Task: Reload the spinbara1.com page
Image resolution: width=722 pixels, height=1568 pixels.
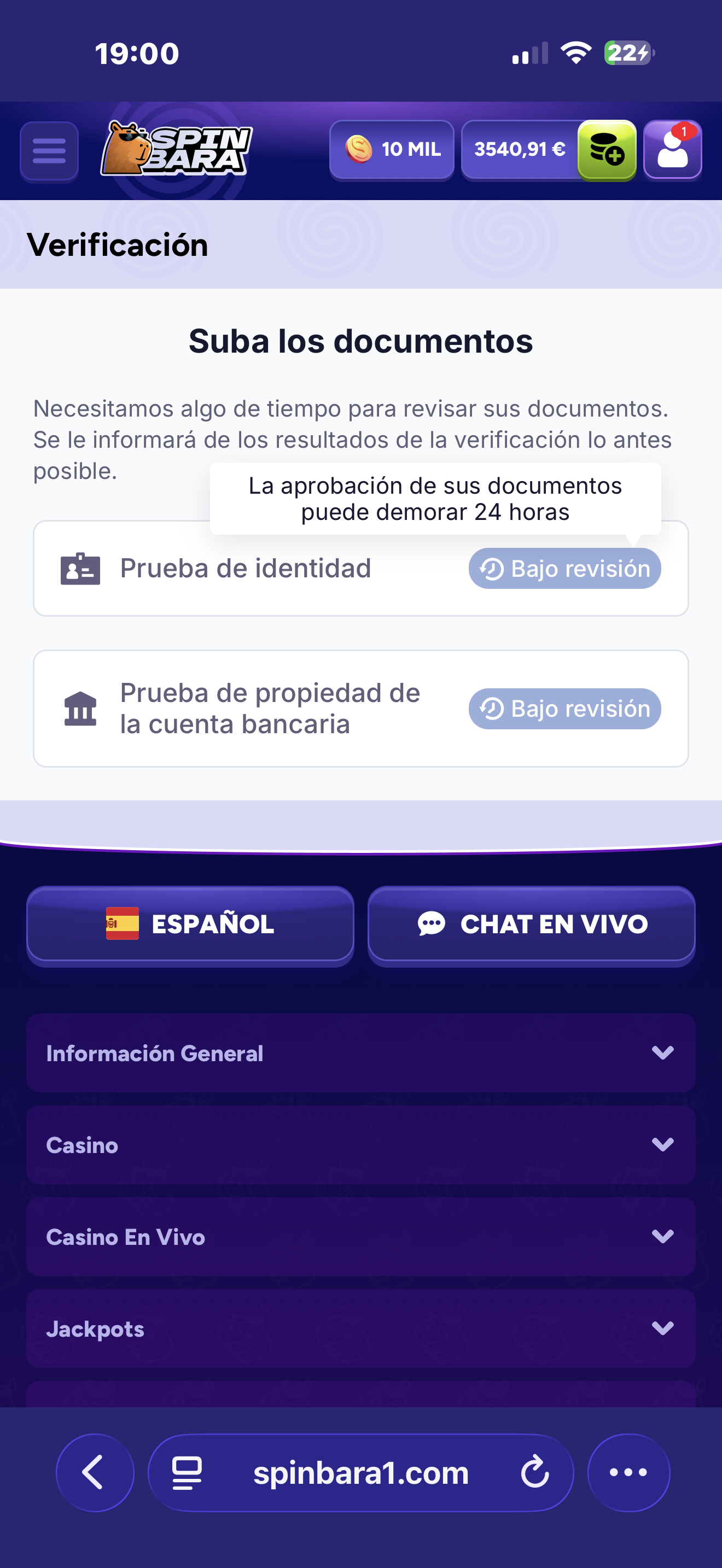Action: click(534, 1472)
